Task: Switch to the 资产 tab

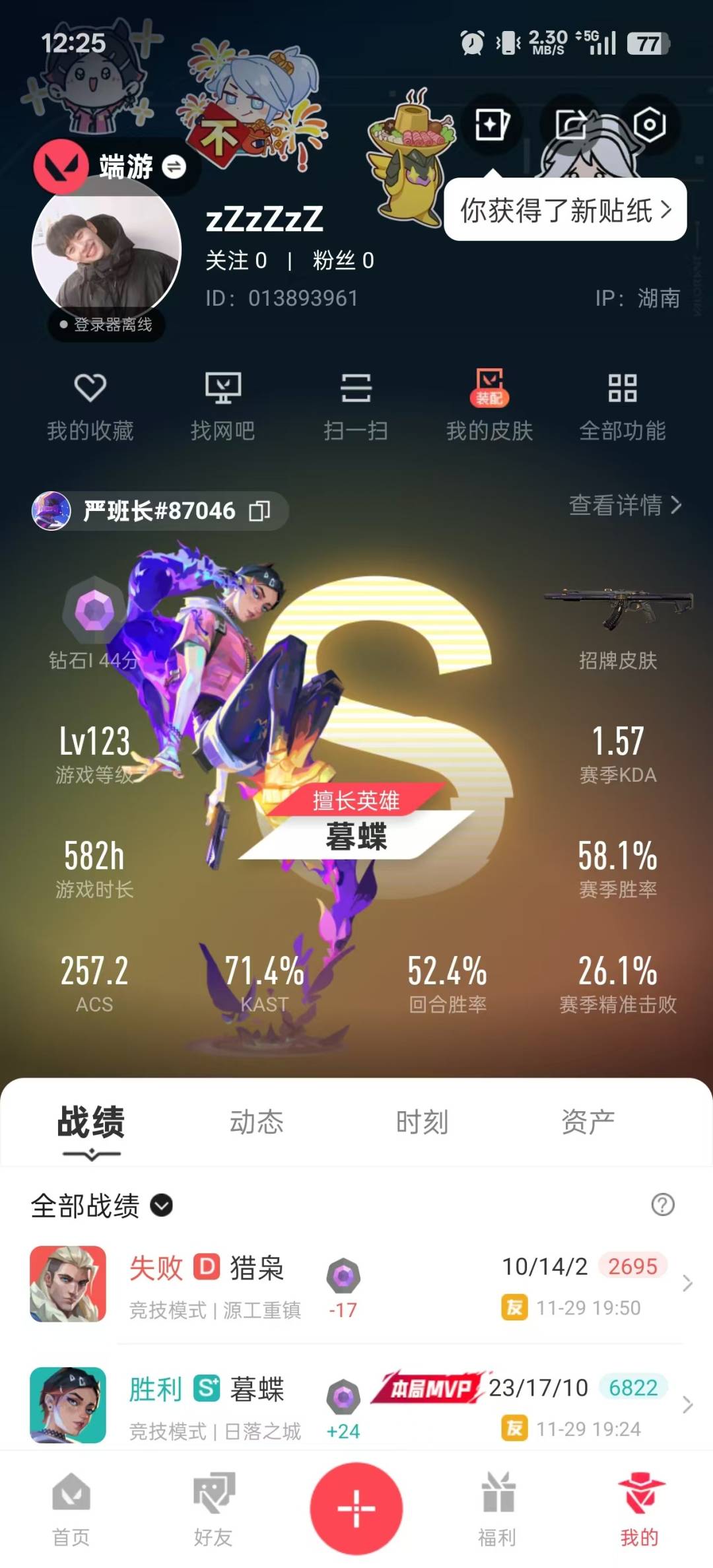Action: [586, 1120]
